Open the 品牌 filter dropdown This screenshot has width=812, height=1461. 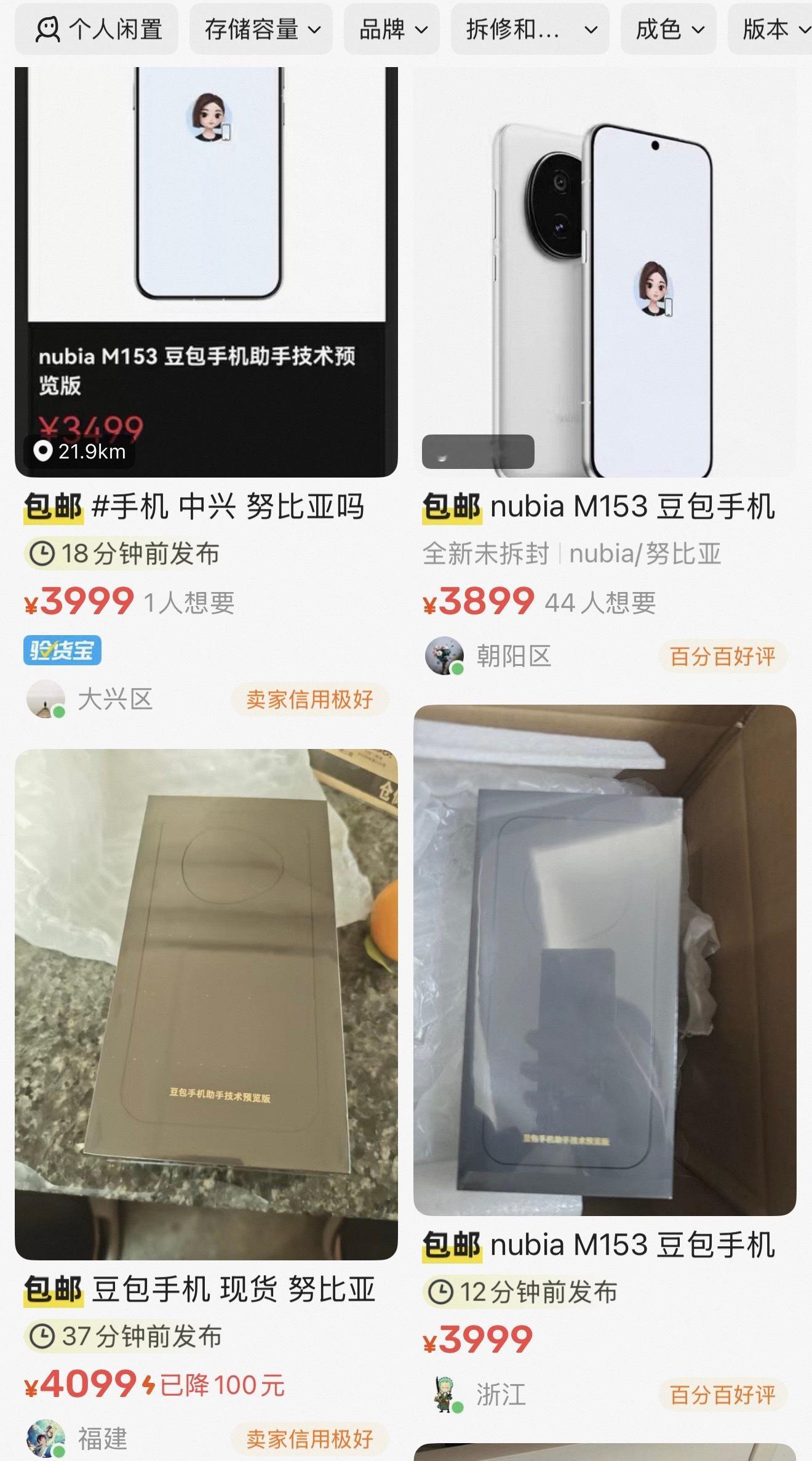pos(391,30)
